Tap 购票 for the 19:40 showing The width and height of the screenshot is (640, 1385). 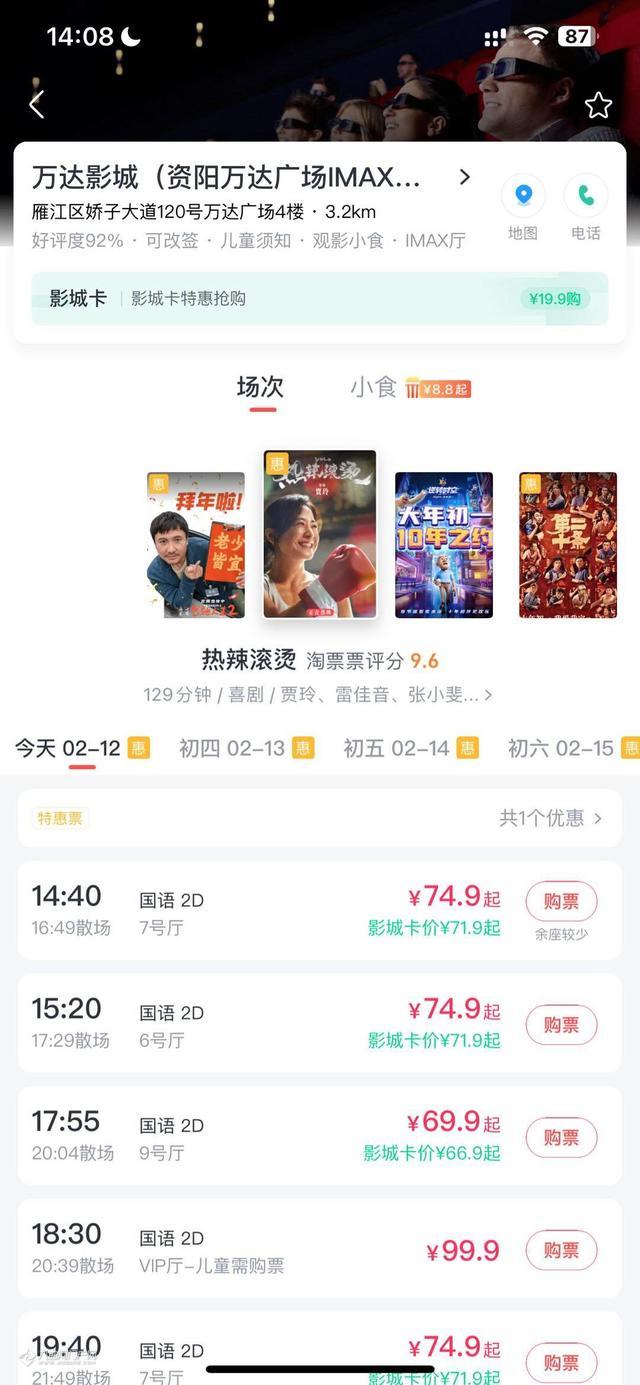(561, 1362)
